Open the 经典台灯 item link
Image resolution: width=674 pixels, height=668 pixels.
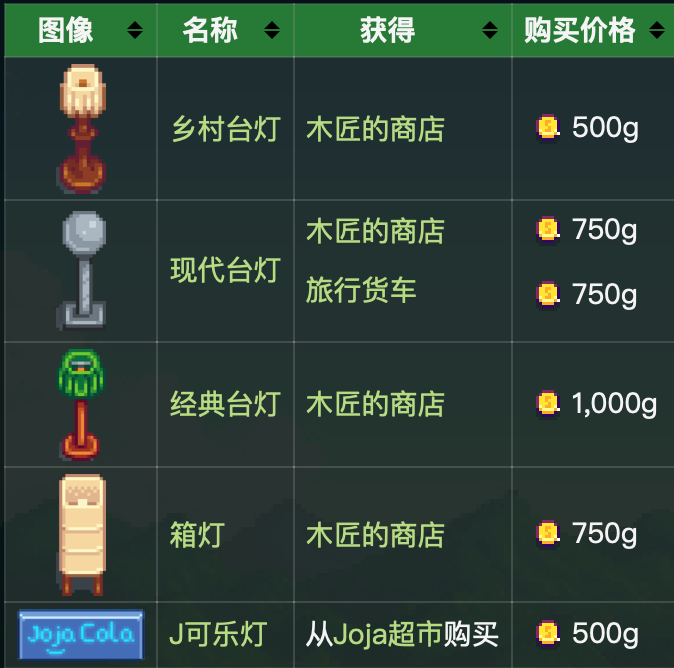point(225,404)
